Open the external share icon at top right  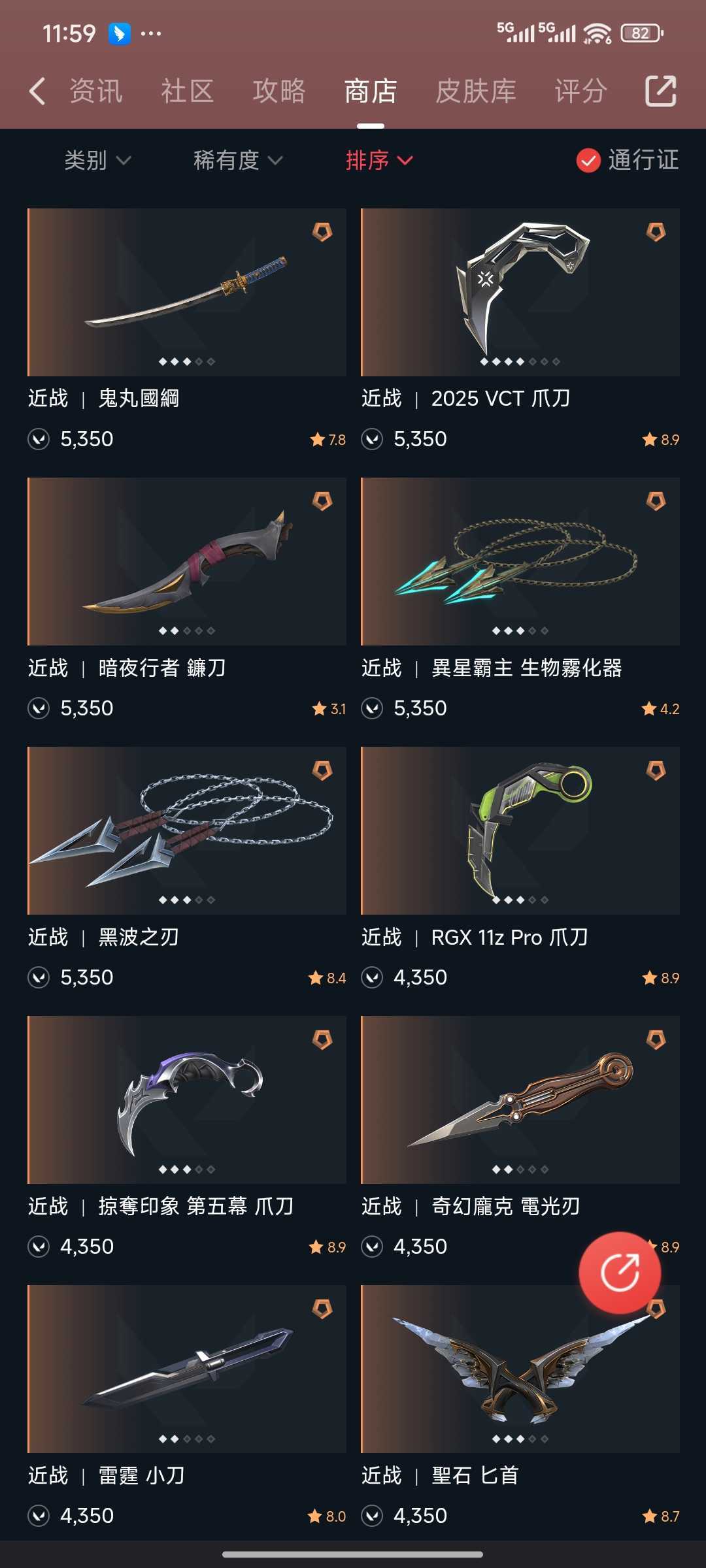coord(660,91)
